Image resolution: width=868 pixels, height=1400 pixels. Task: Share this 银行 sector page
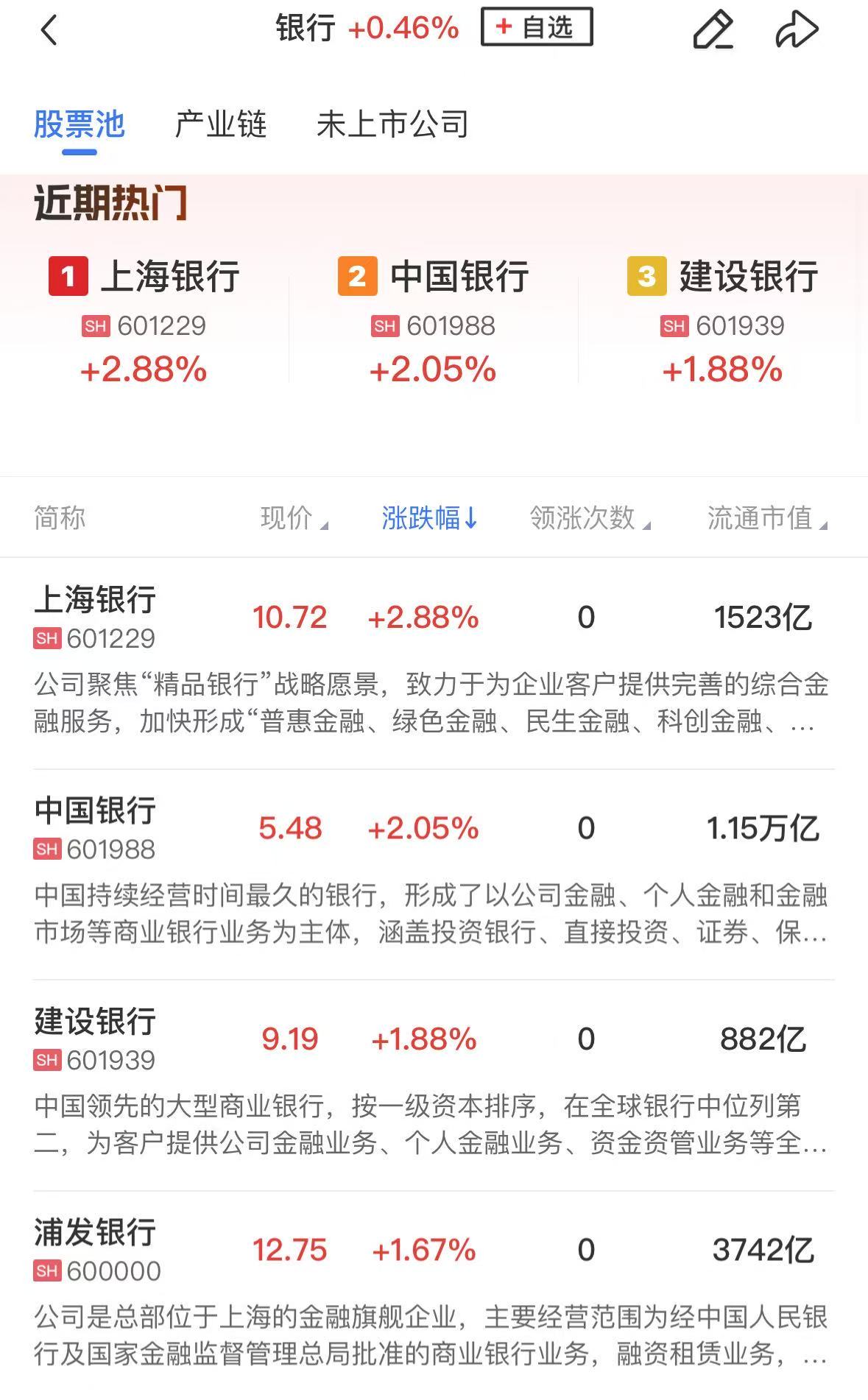click(x=797, y=30)
